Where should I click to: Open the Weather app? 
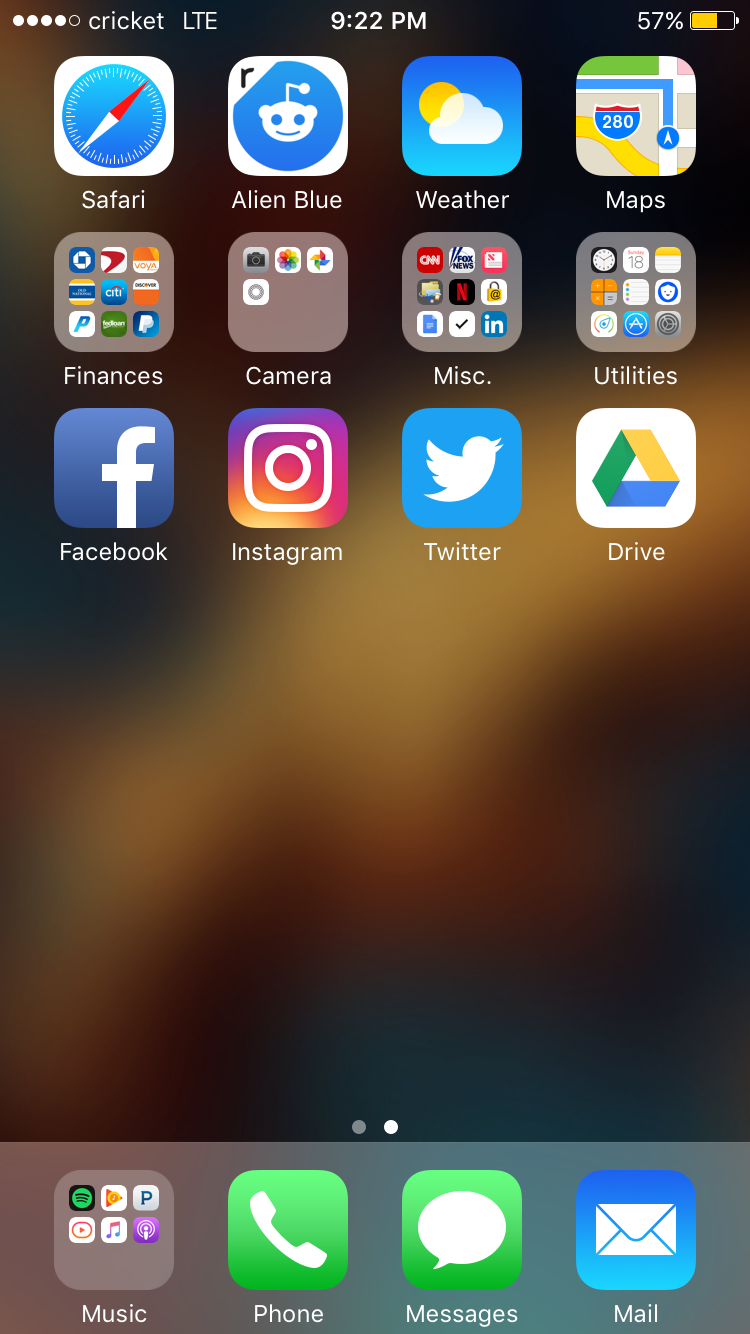click(x=462, y=116)
